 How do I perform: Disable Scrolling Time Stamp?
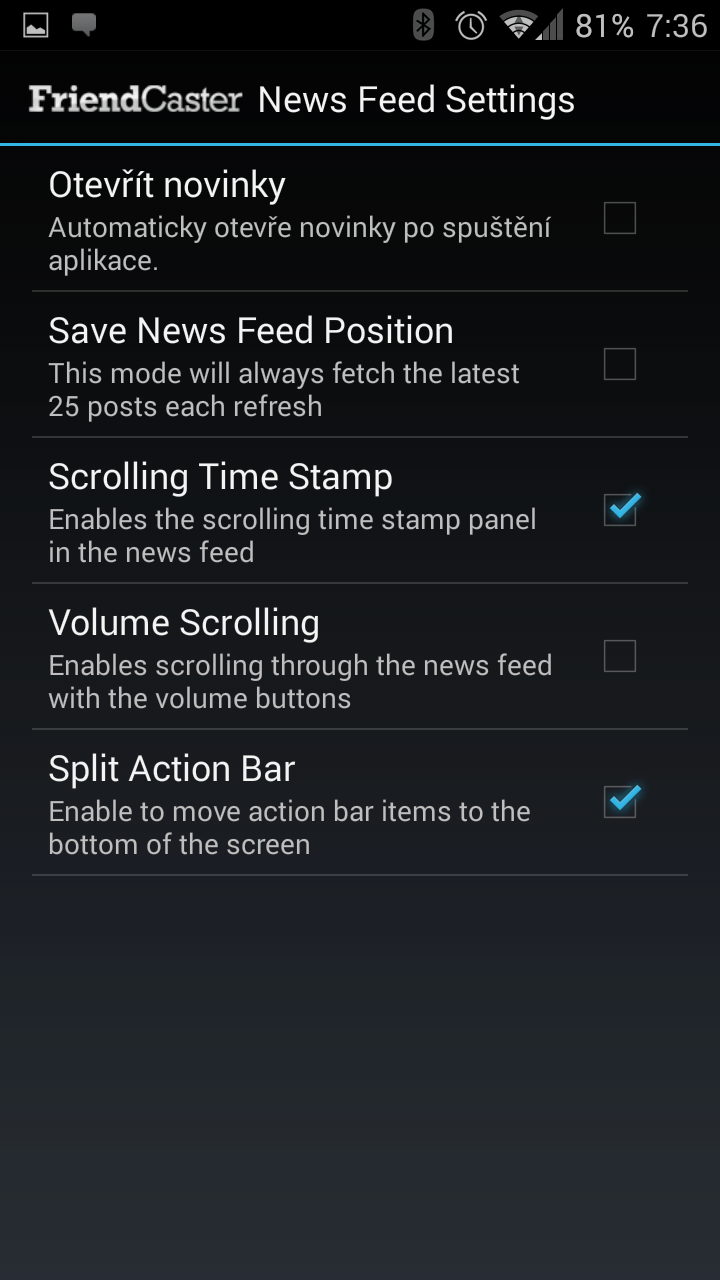click(620, 510)
